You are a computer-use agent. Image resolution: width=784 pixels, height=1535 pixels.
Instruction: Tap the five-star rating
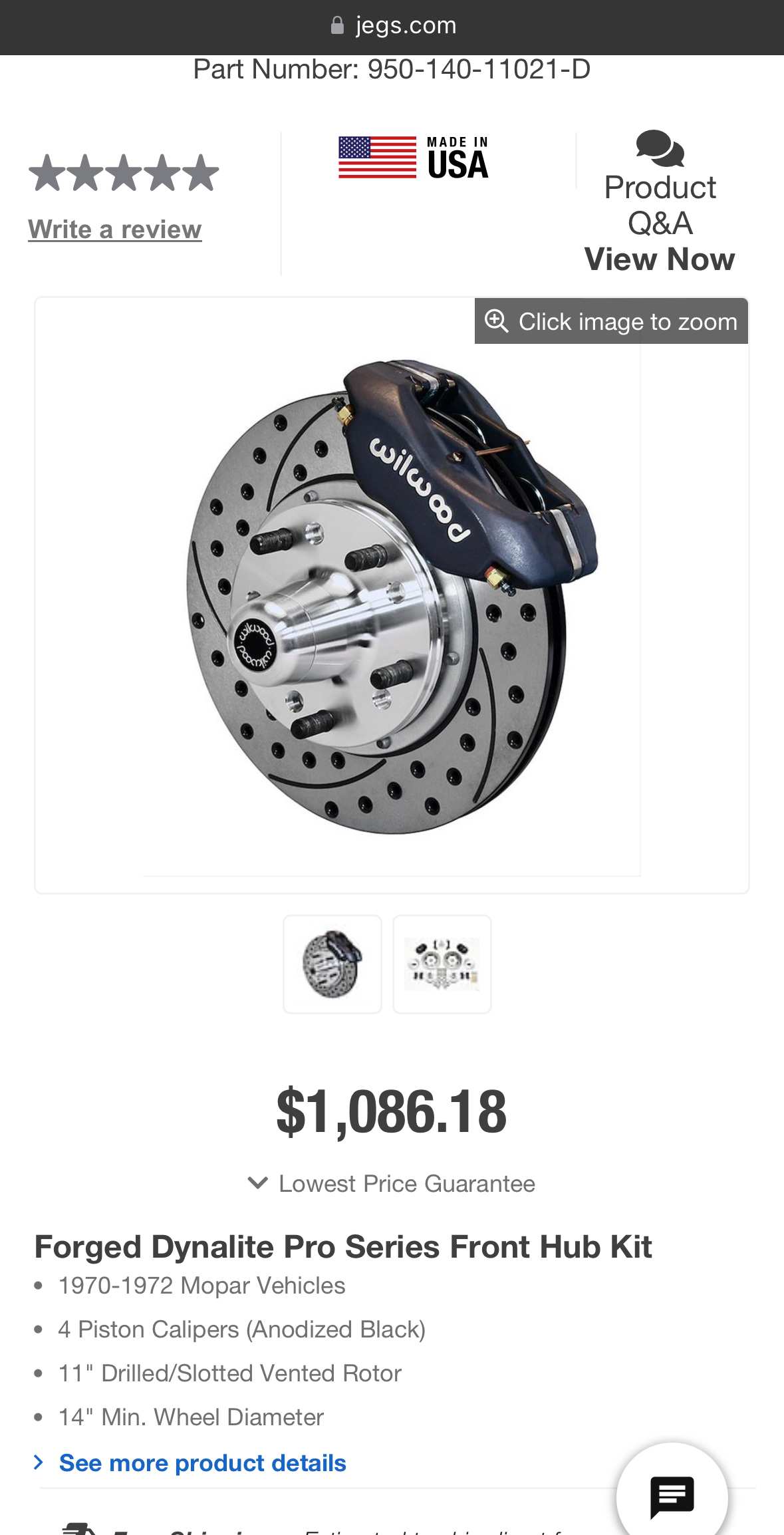[x=124, y=174]
